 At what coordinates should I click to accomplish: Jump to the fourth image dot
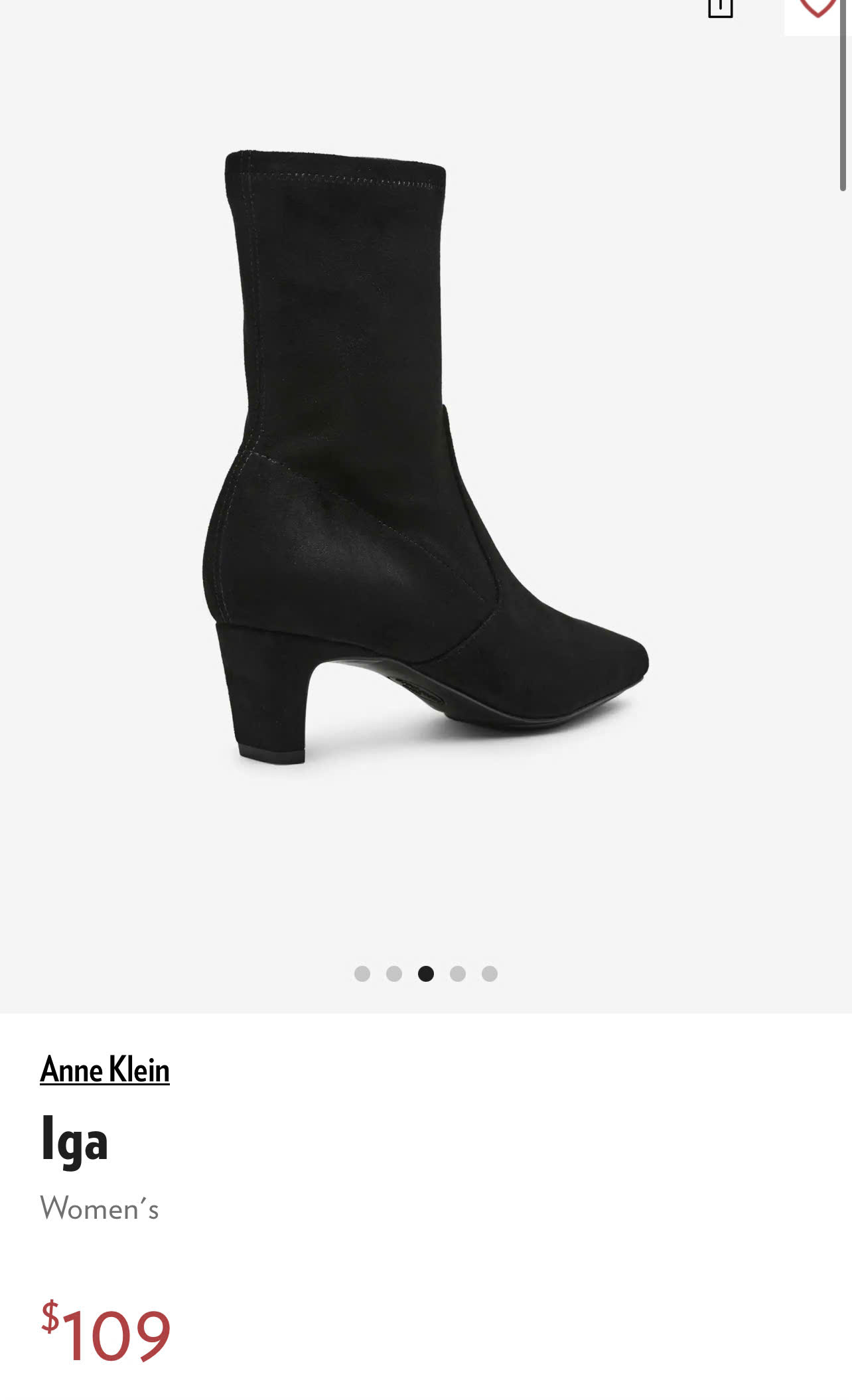(x=458, y=973)
